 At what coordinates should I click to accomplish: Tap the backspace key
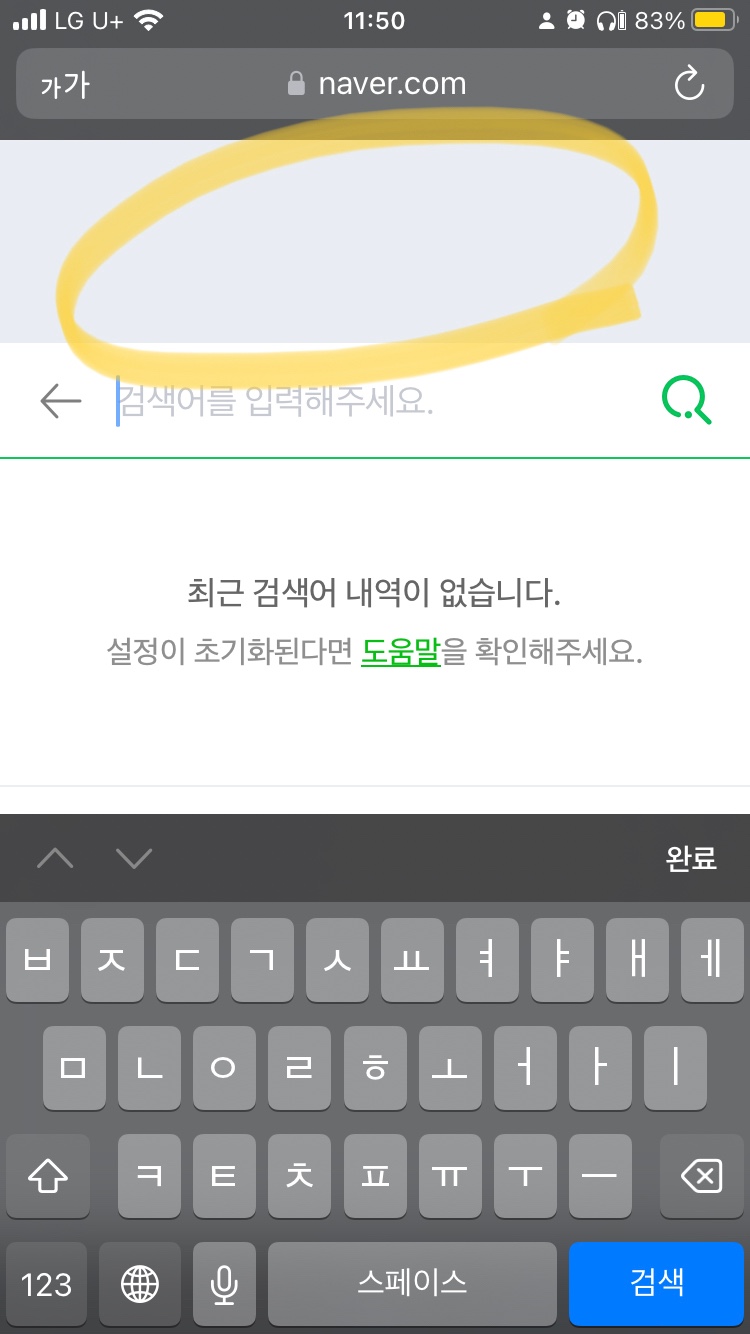tap(701, 1177)
